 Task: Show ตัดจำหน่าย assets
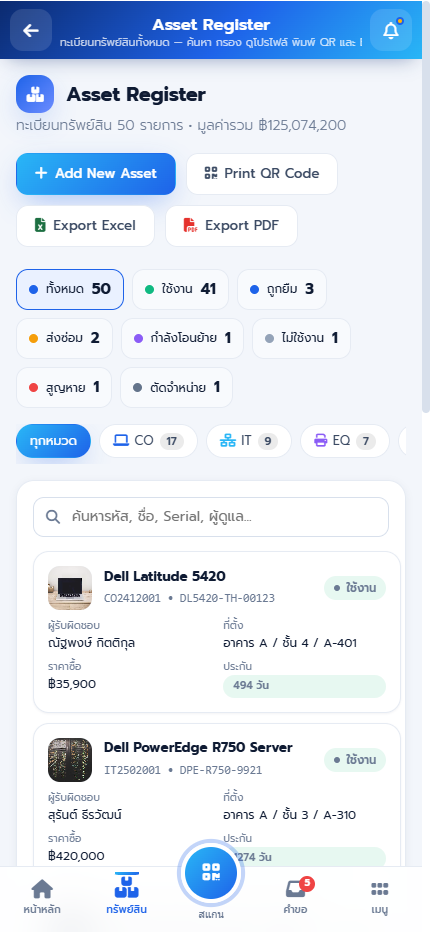click(x=176, y=388)
